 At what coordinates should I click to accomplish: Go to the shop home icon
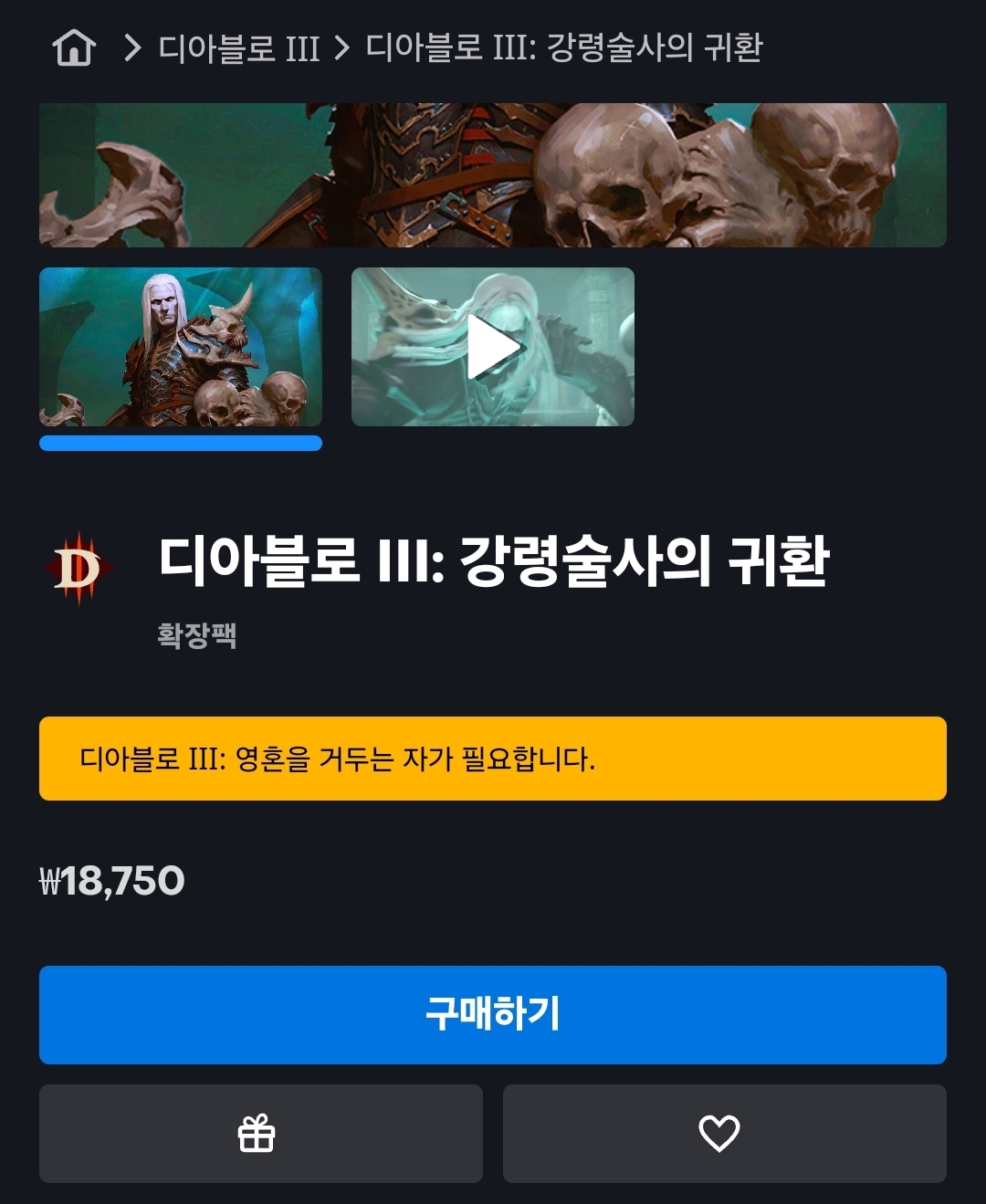tap(74, 47)
